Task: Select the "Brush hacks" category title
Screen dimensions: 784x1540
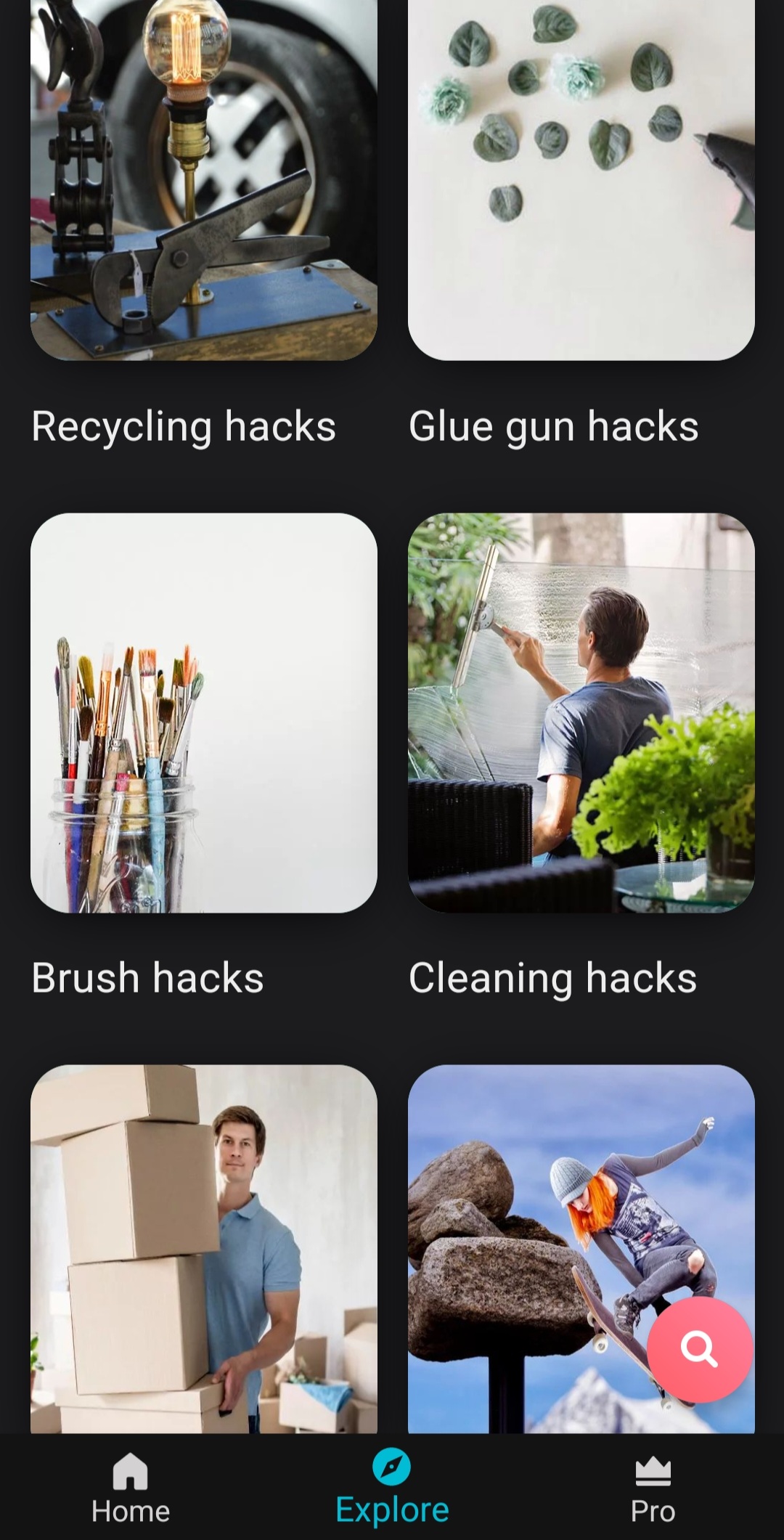Action: (x=149, y=978)
